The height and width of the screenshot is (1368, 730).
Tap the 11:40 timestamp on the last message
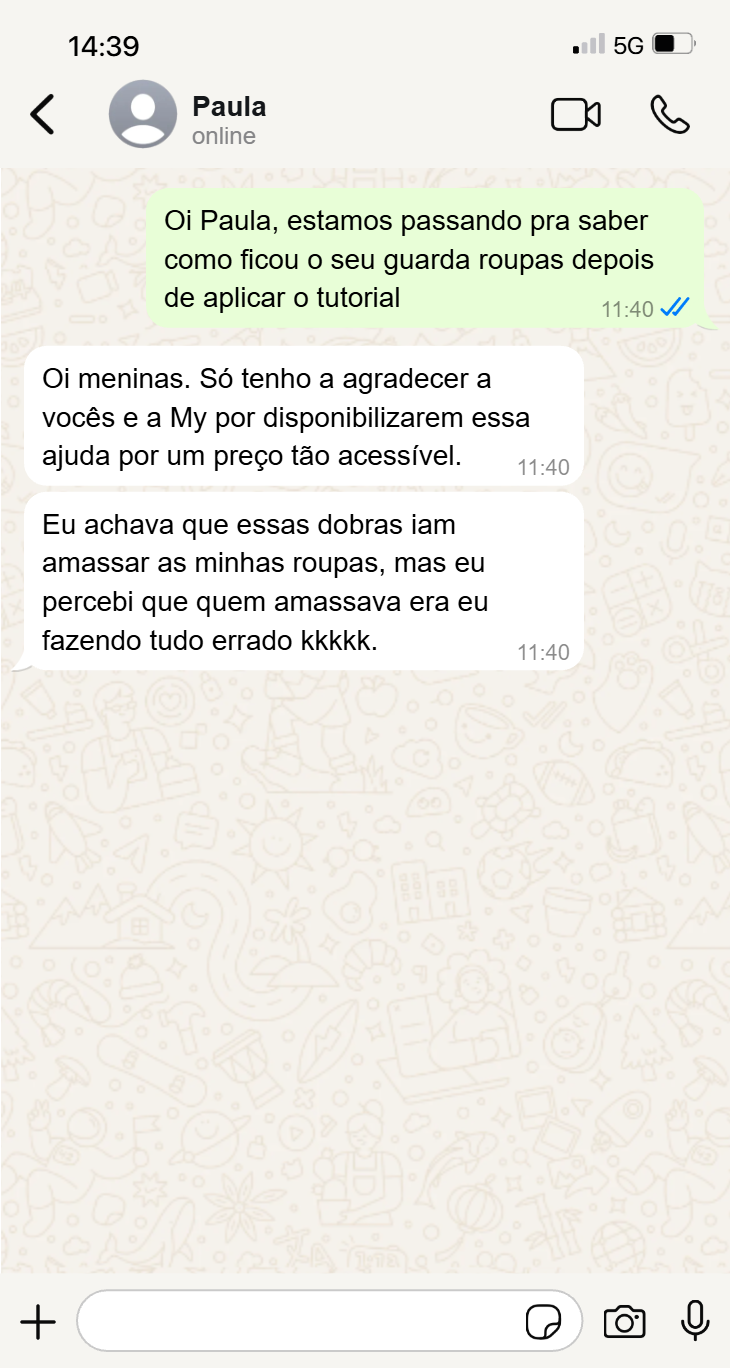pos(544,651)
